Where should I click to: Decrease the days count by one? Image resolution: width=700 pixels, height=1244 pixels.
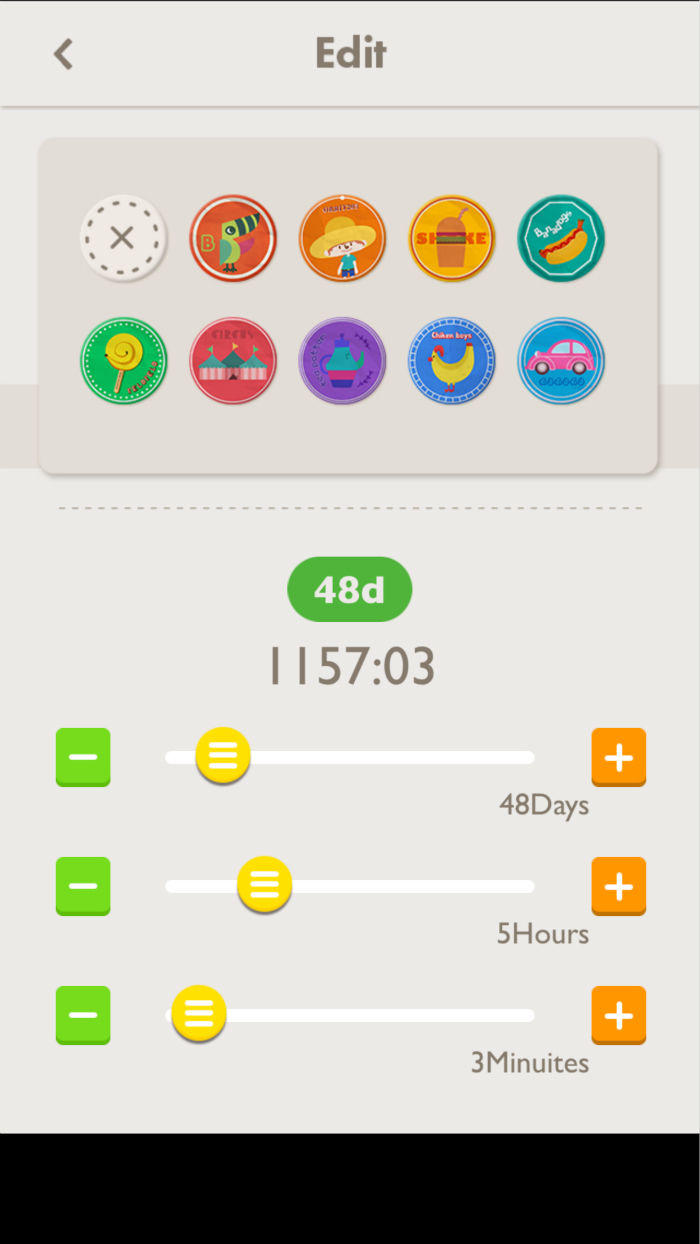(x=83, y=757)
